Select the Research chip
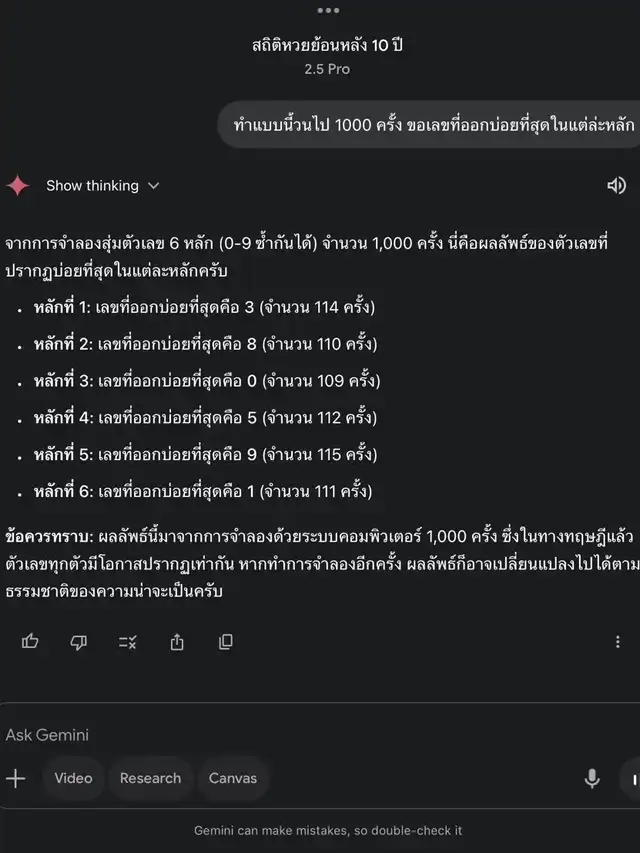 click(150, 779)
